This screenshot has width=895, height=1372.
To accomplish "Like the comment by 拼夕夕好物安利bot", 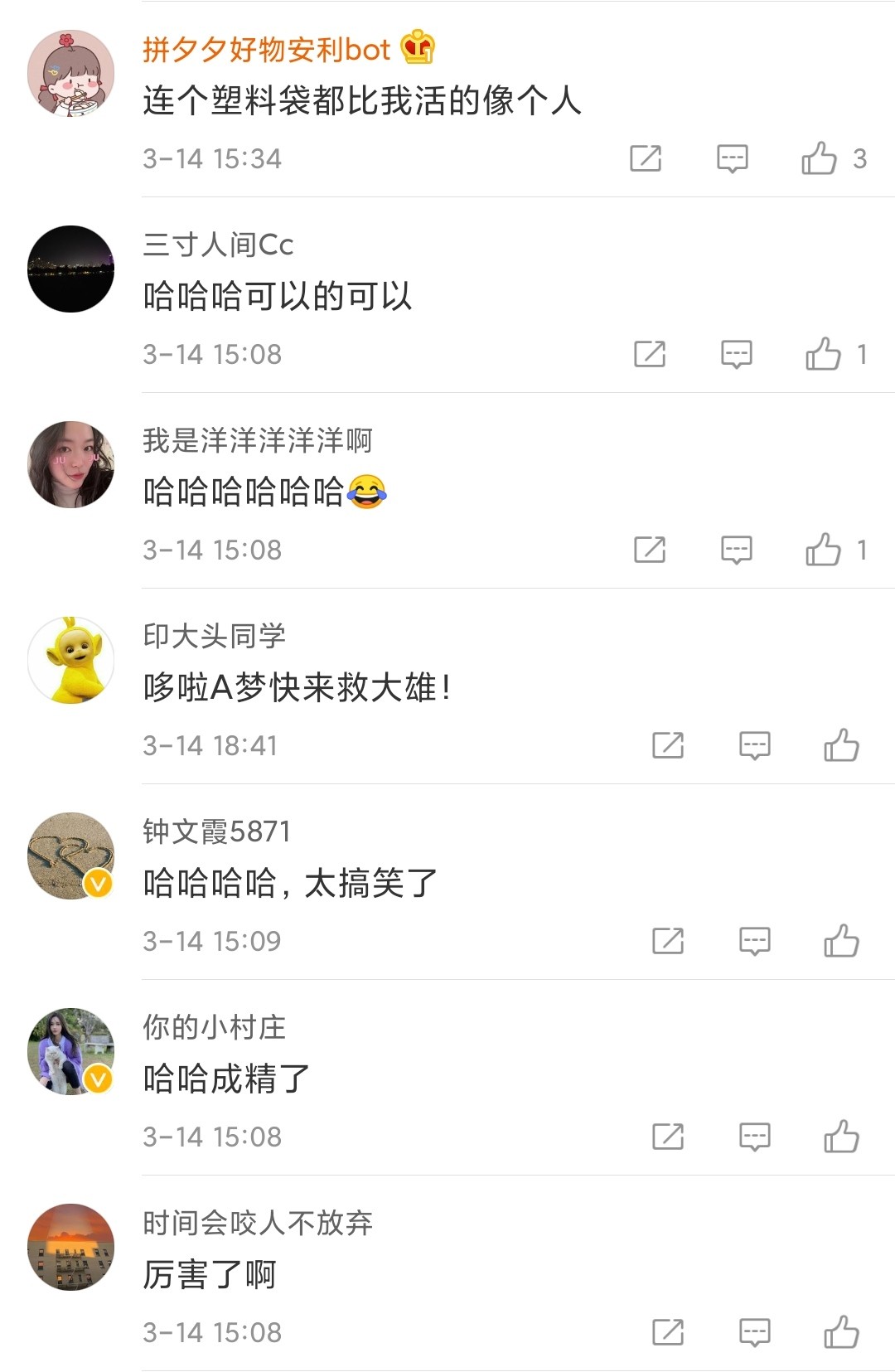I will pyautogui.click(x=819, y=158).
